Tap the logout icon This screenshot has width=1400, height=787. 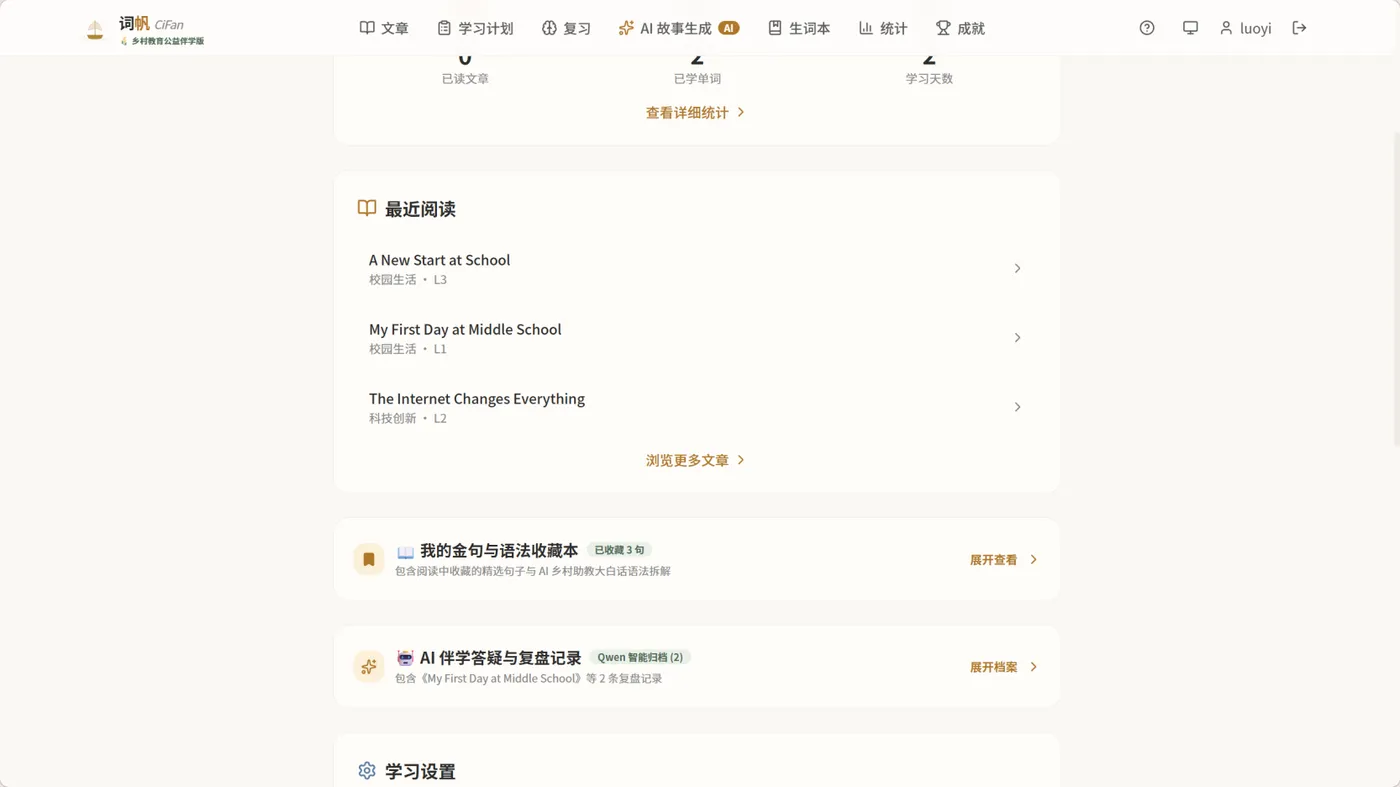tap(1299, 28)
